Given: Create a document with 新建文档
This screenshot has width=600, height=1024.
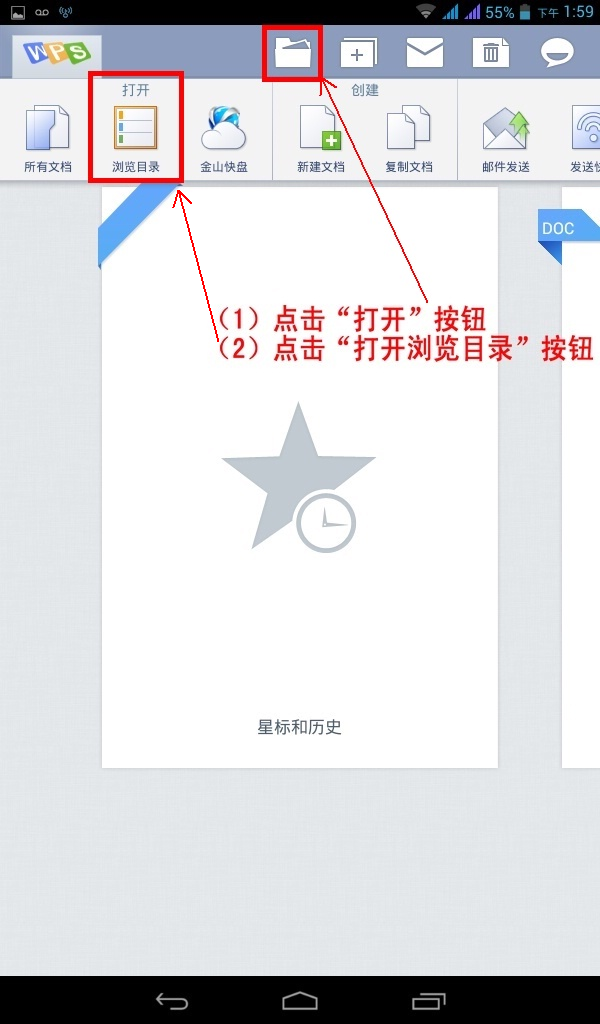Looking at the screenshot, I should pyautogui.click(x=320, y=138).
